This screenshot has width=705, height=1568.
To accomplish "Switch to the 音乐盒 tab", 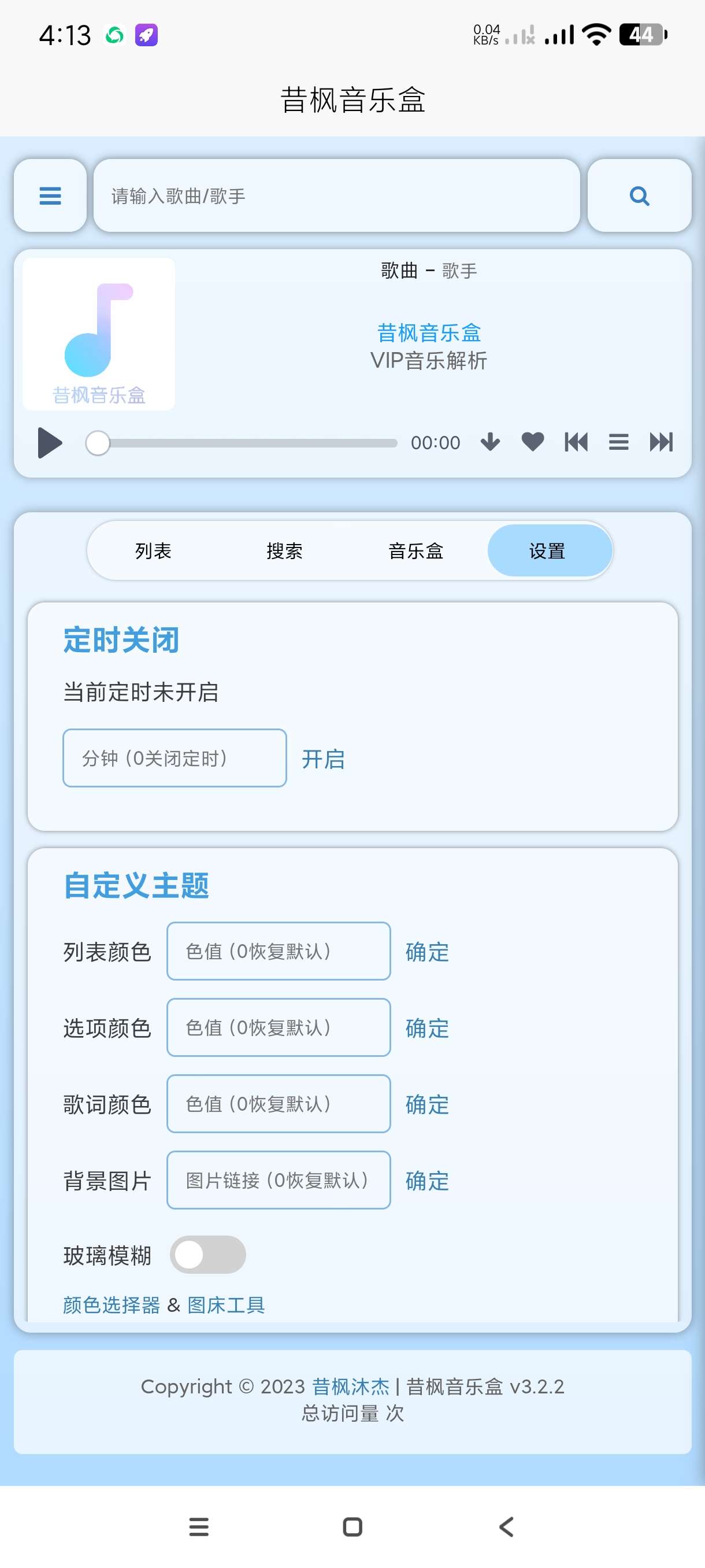I will (416, 551).
